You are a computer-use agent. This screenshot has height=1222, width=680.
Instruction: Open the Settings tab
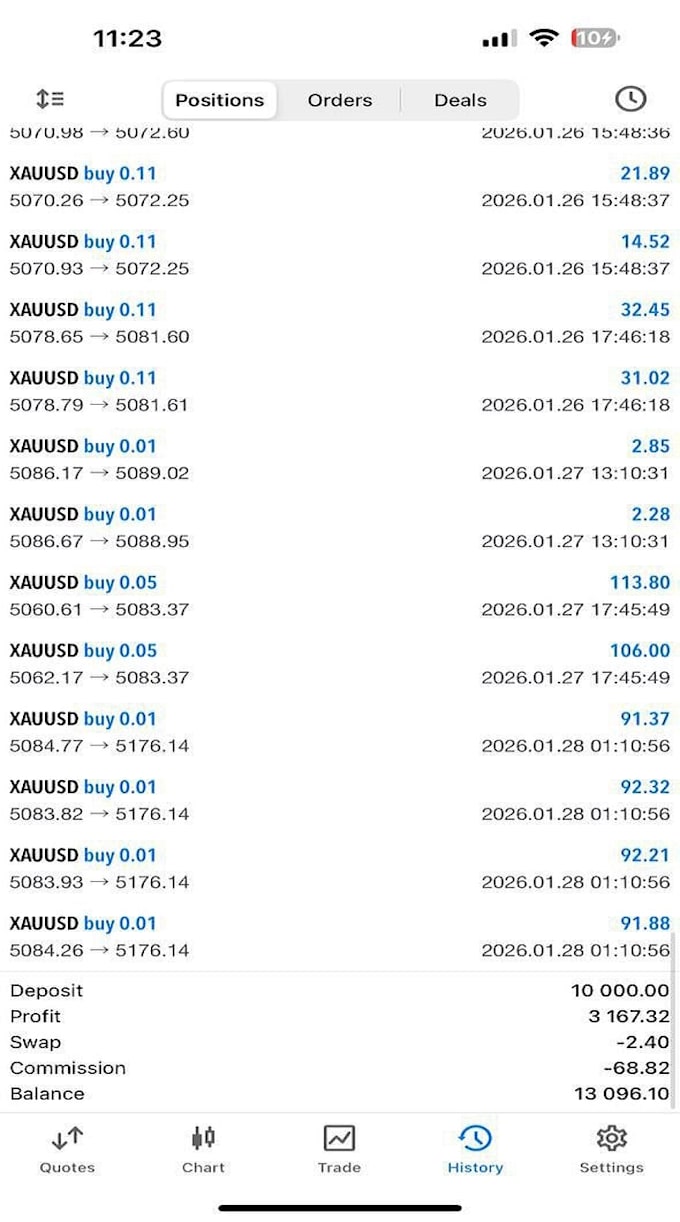[611, 1150]
